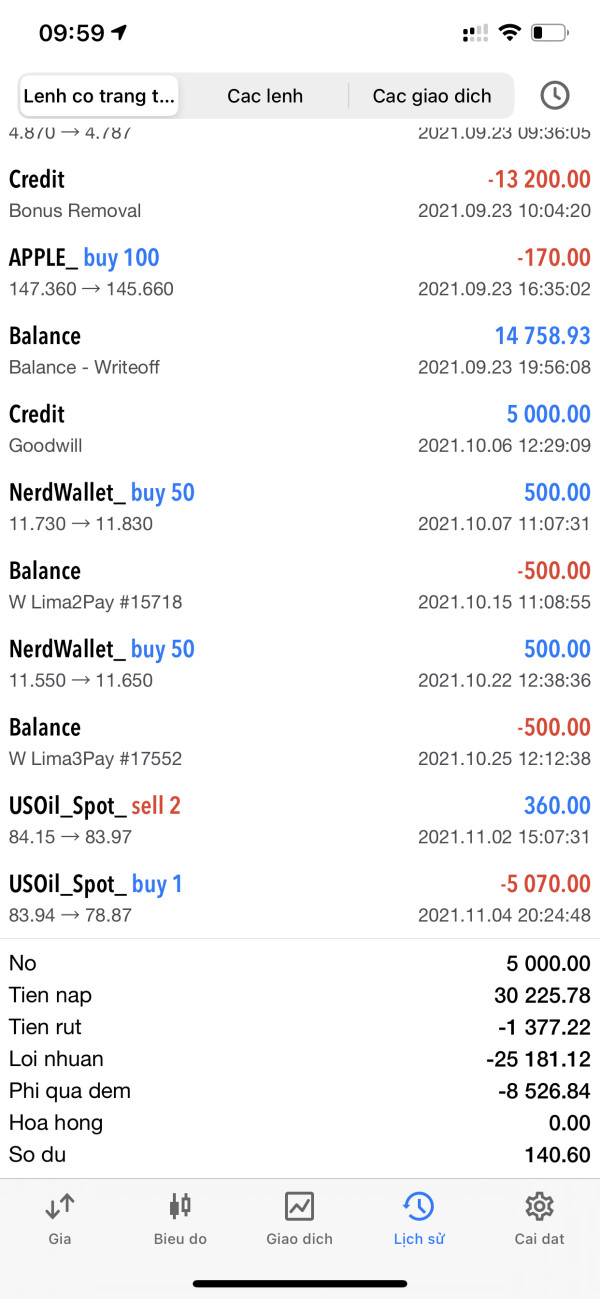Open the Bieu do chart tab

(x=180, y=1218)
